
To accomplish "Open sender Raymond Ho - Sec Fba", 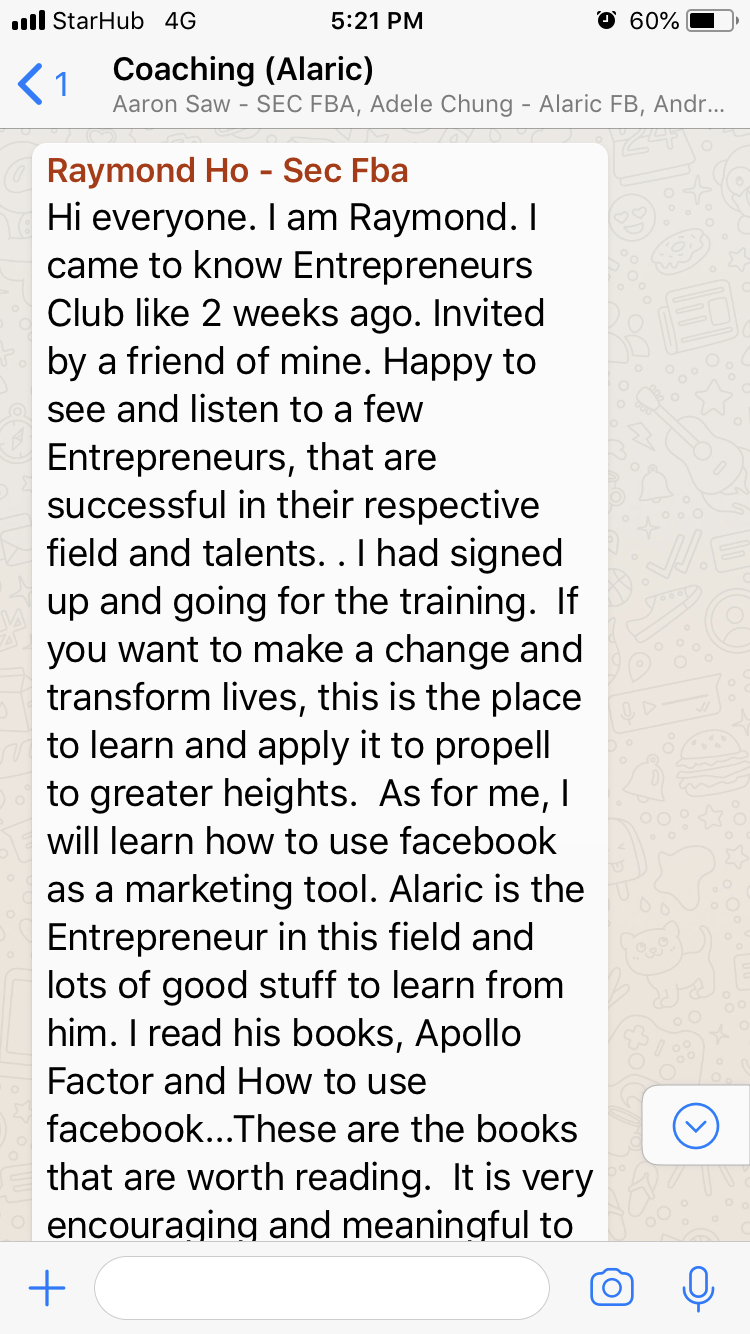I will pos(228,171).
